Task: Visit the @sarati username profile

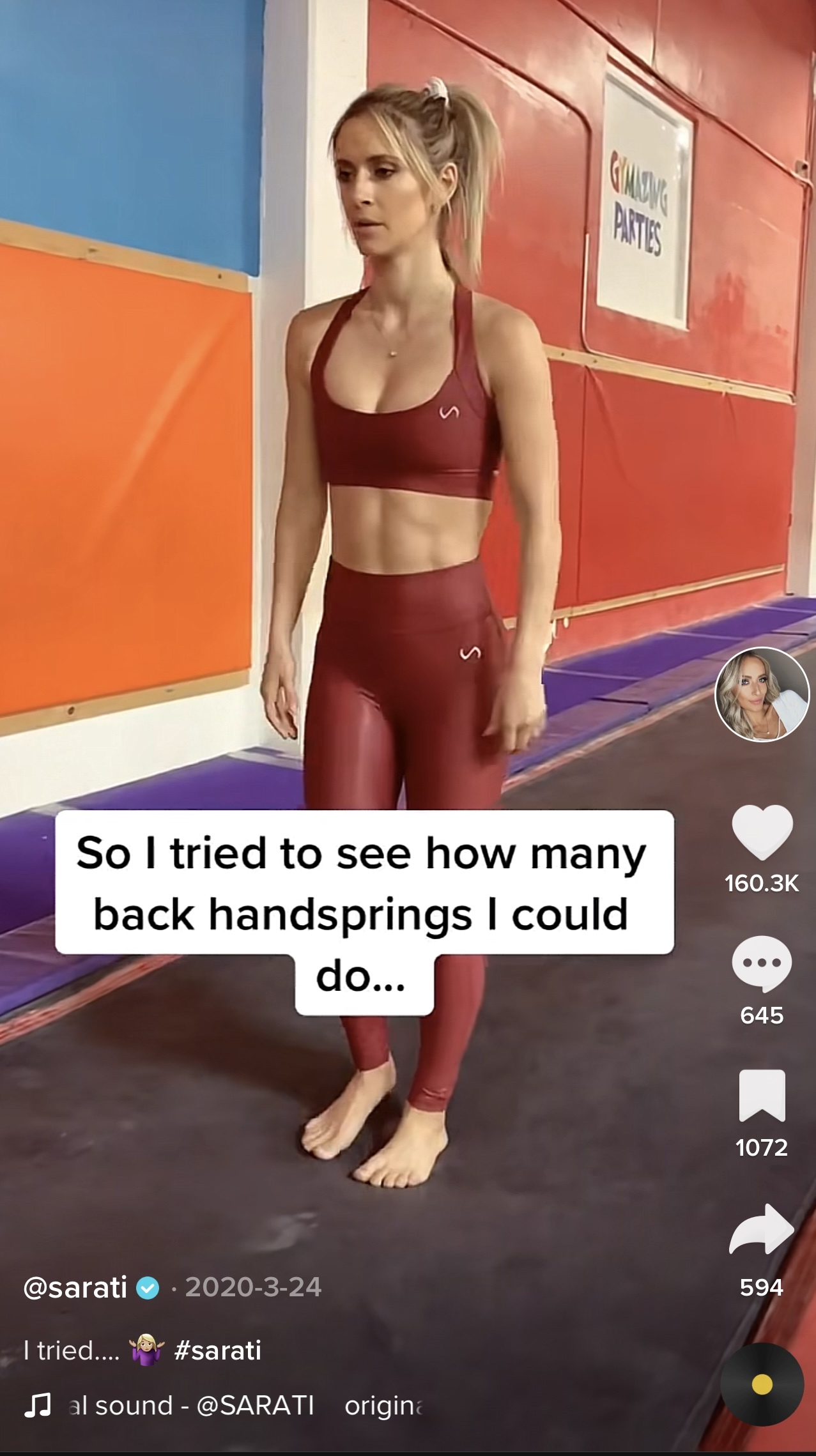Action: pos(75,1287)
